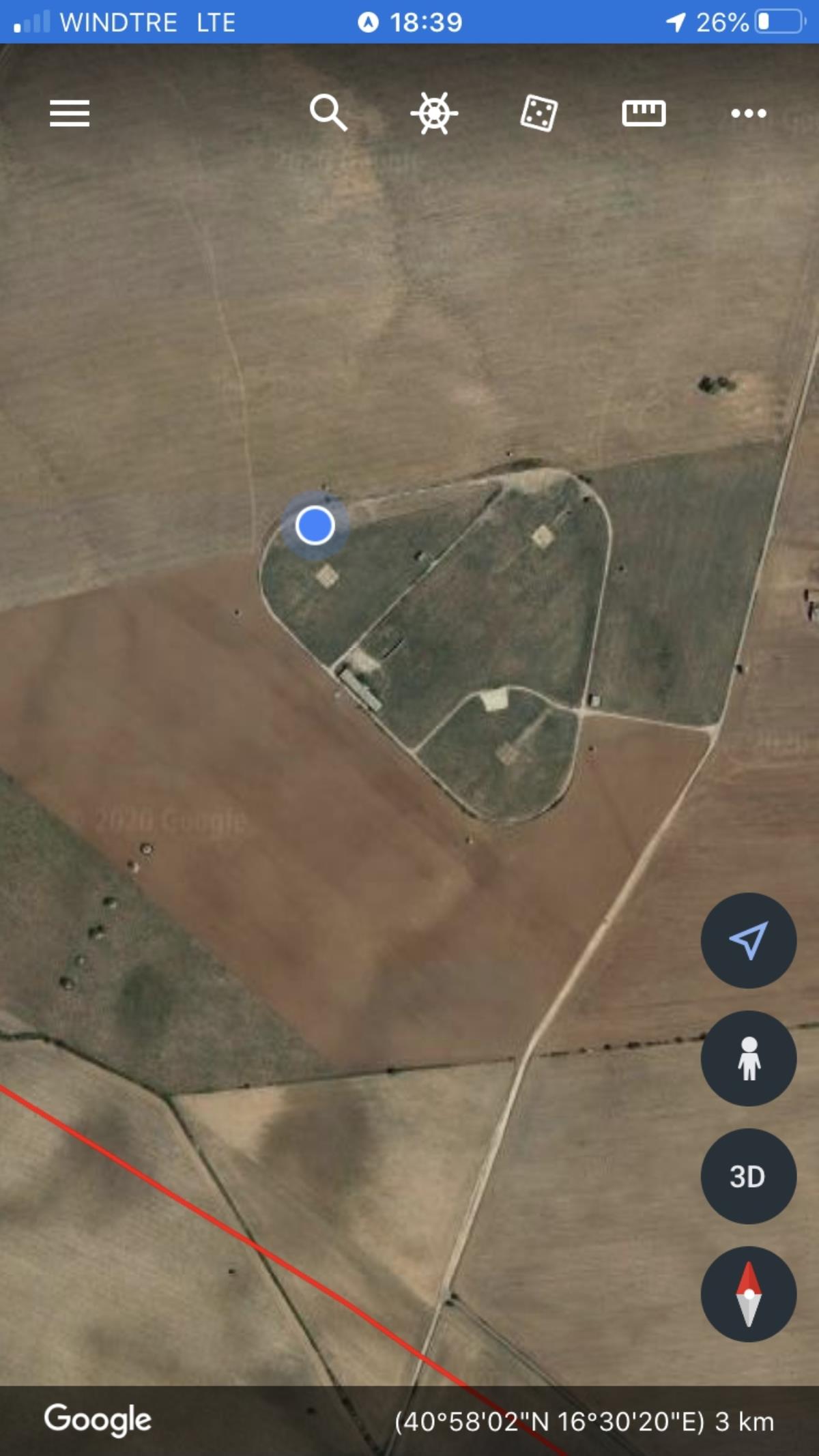Activate Street View pegman
Screen dimensions: 819x1456
coord(748,1058)
